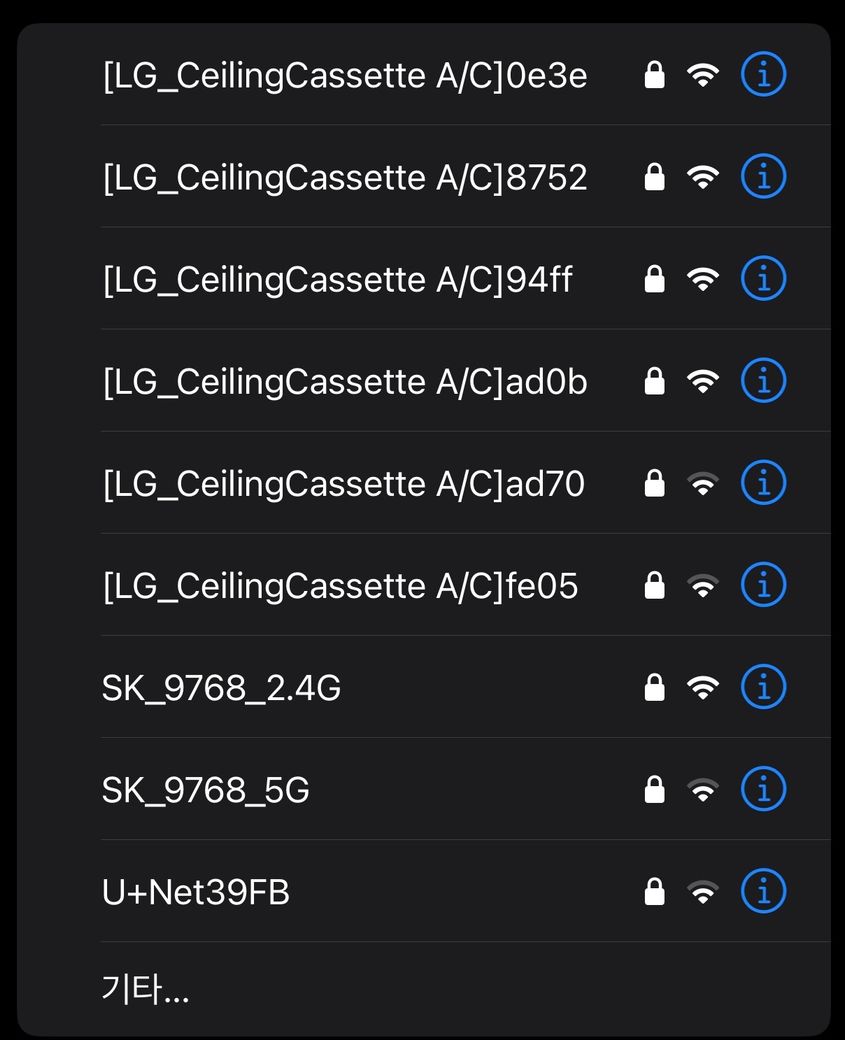View details of [LG_CeilingCassette A/C]8752
Viewport: 845px width, 1040px height.
pos(763,177)
